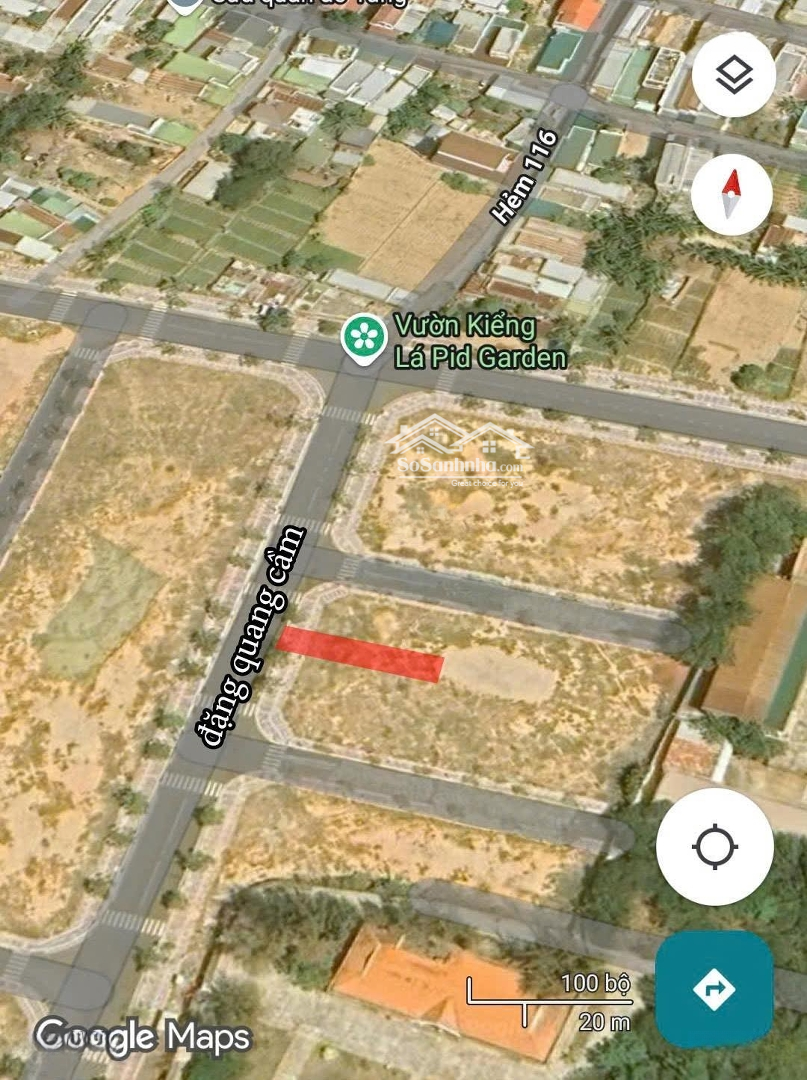Open the Vườn Kiểng Lá Pid Garden place marker
This screenshot has width=807, height=1080.
tap(364, 338)
